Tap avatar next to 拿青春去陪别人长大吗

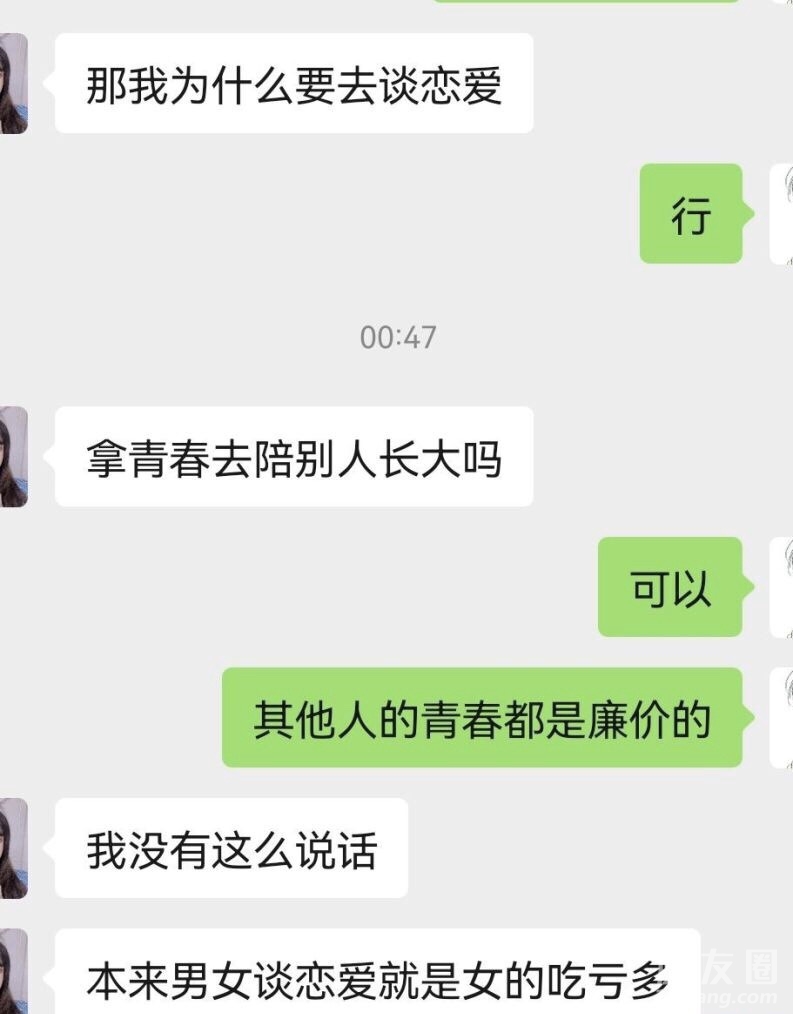12,457
